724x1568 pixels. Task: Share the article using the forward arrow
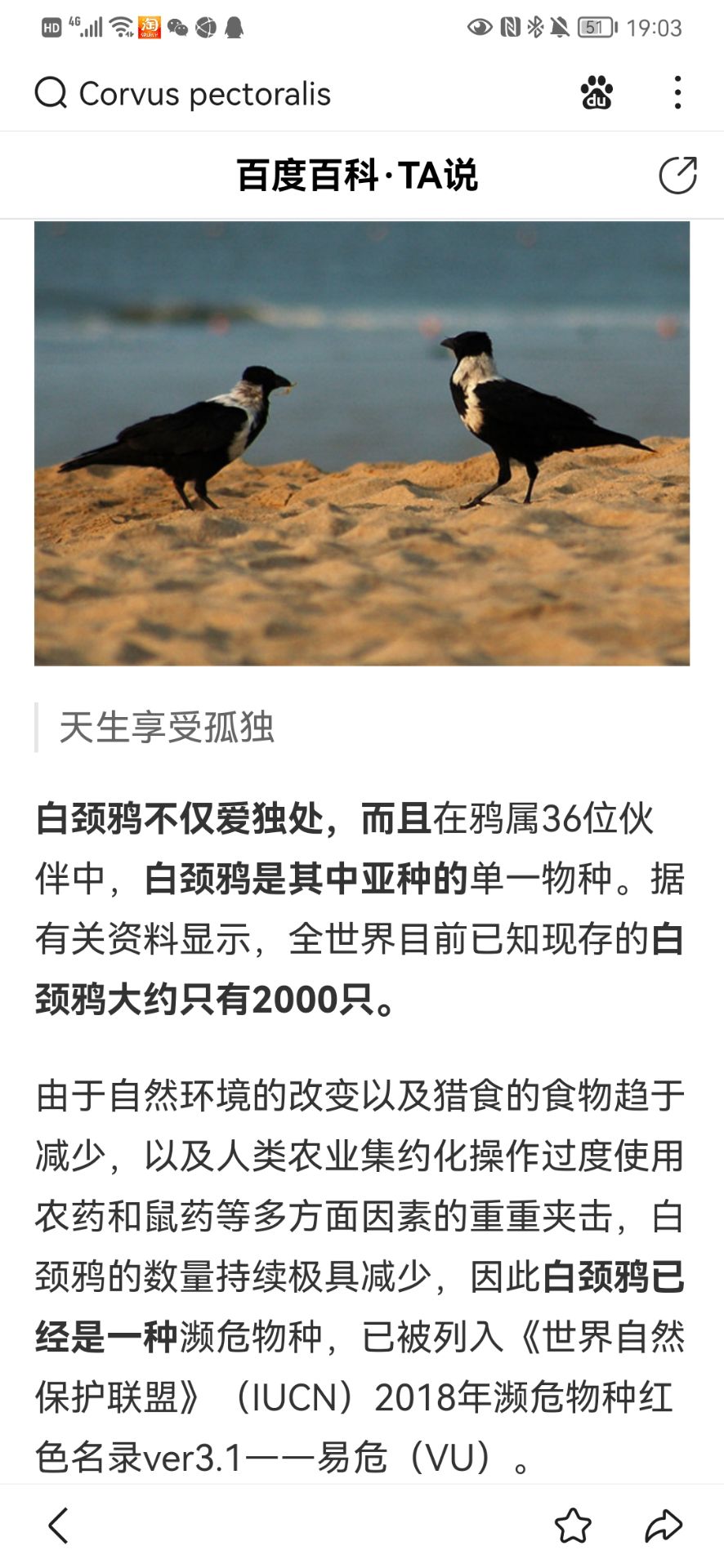pos(664,1526)
